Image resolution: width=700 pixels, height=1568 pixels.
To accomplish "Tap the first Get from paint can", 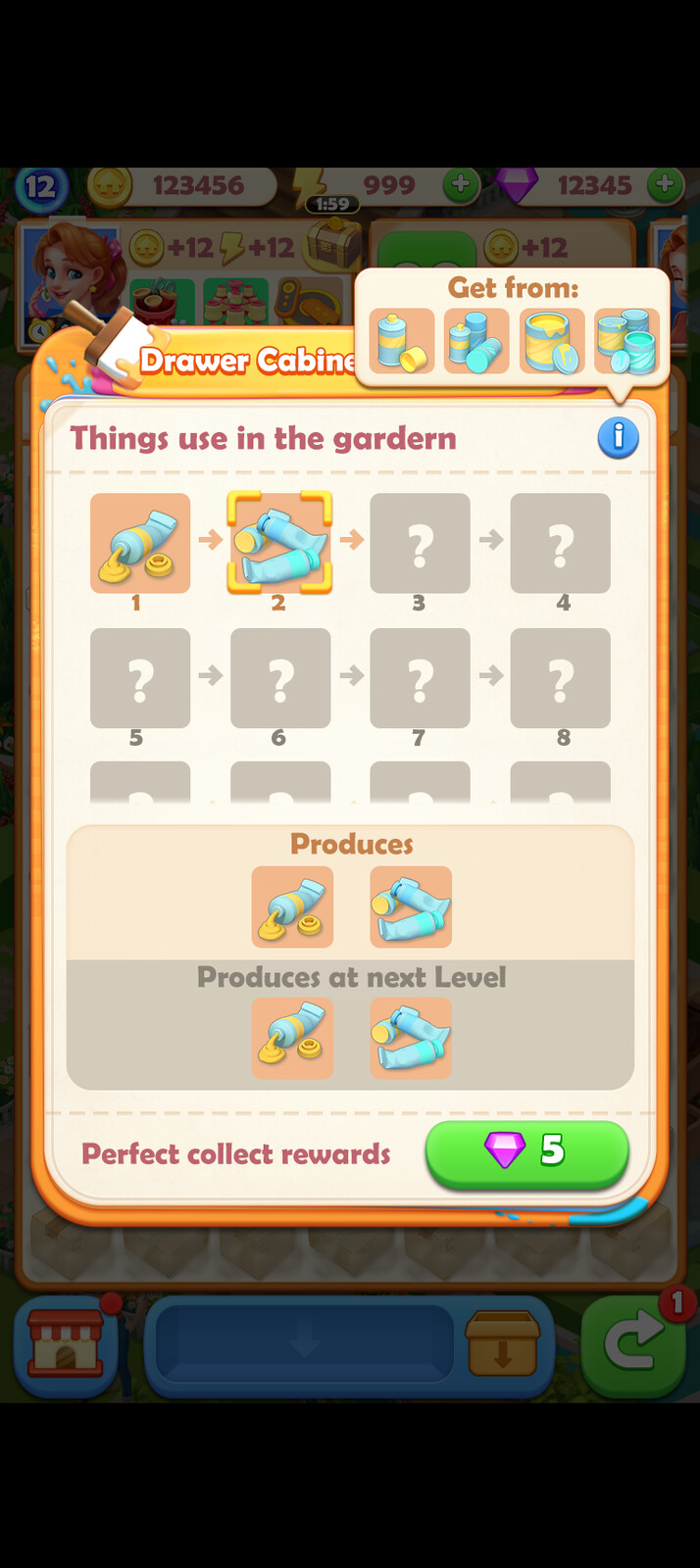I will (402, 340).
